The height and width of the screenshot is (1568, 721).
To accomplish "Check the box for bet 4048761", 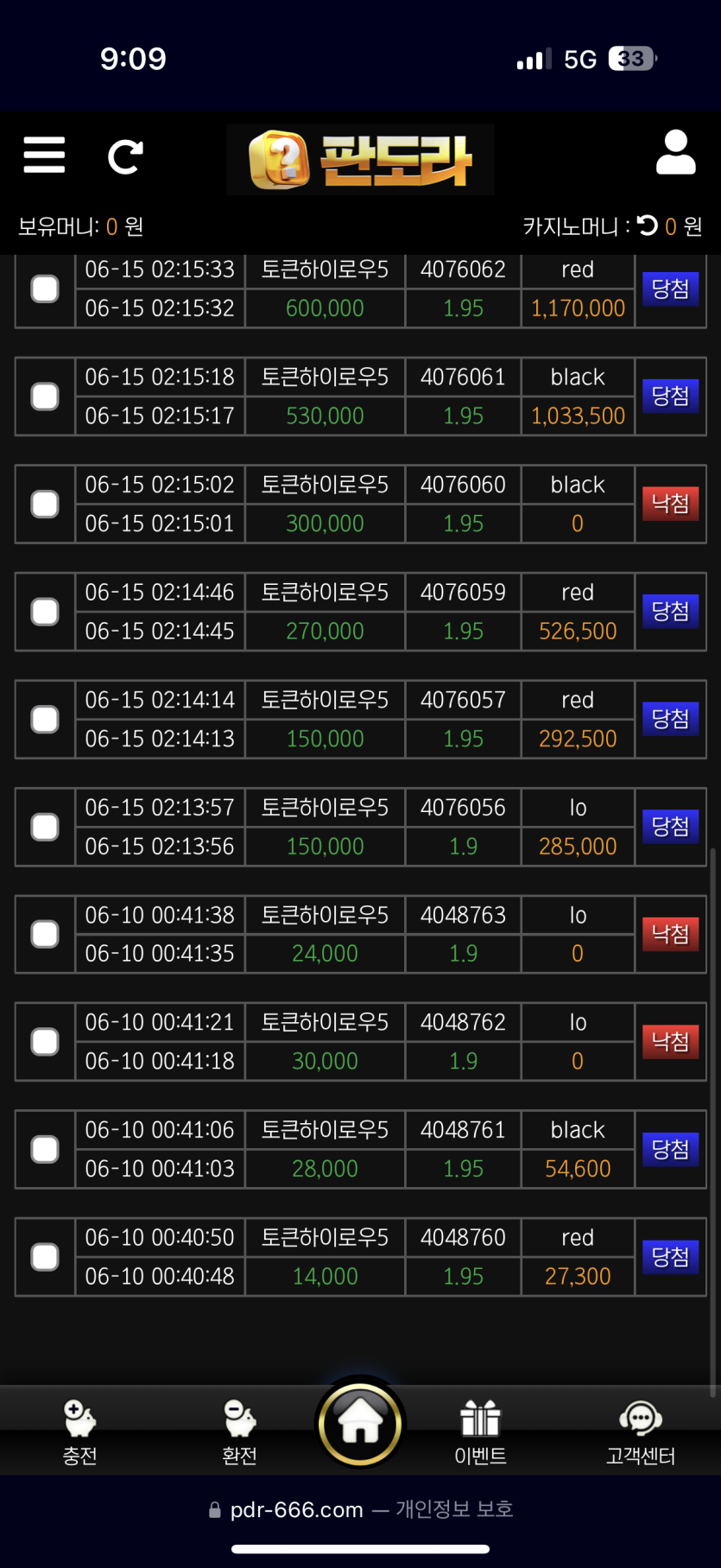I will pos(45,1149).
